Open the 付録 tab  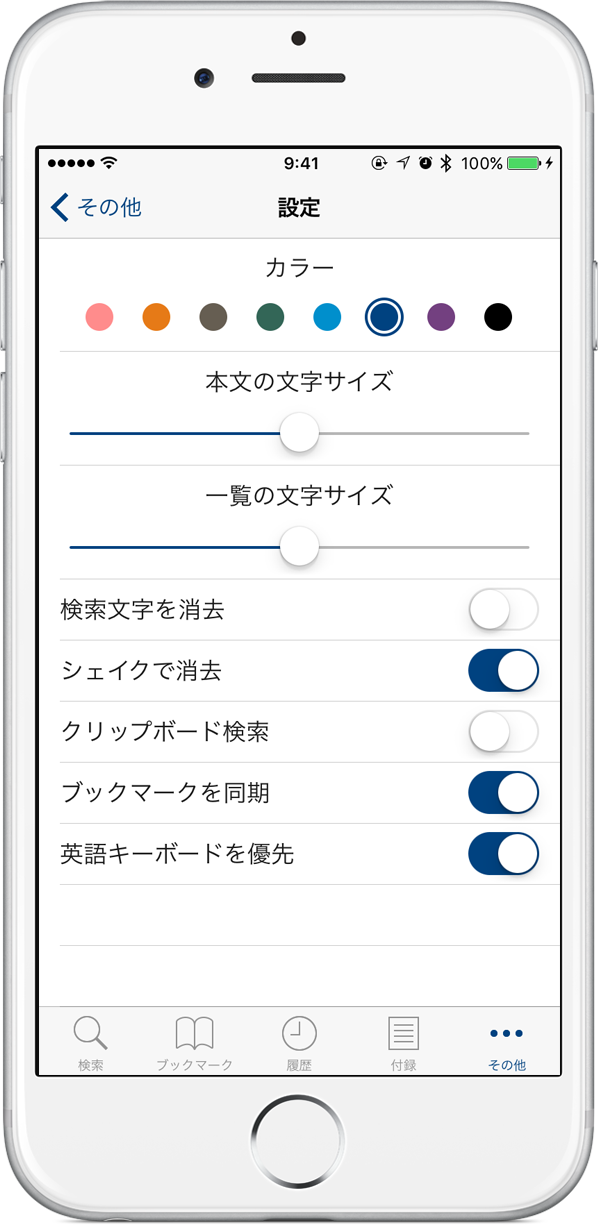pyautogui.click(x=403, y=1043)
